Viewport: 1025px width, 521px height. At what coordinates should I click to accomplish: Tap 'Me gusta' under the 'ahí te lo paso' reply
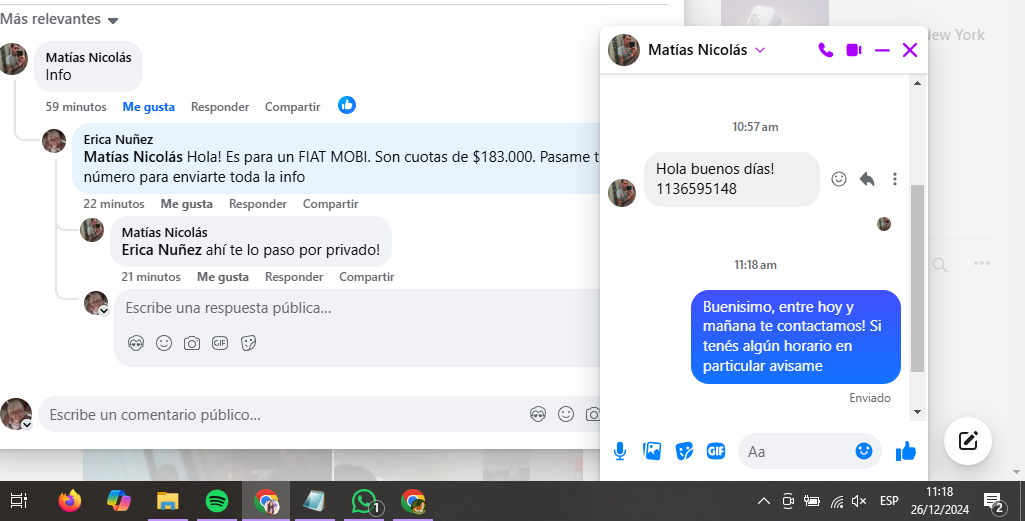(222, 277)
